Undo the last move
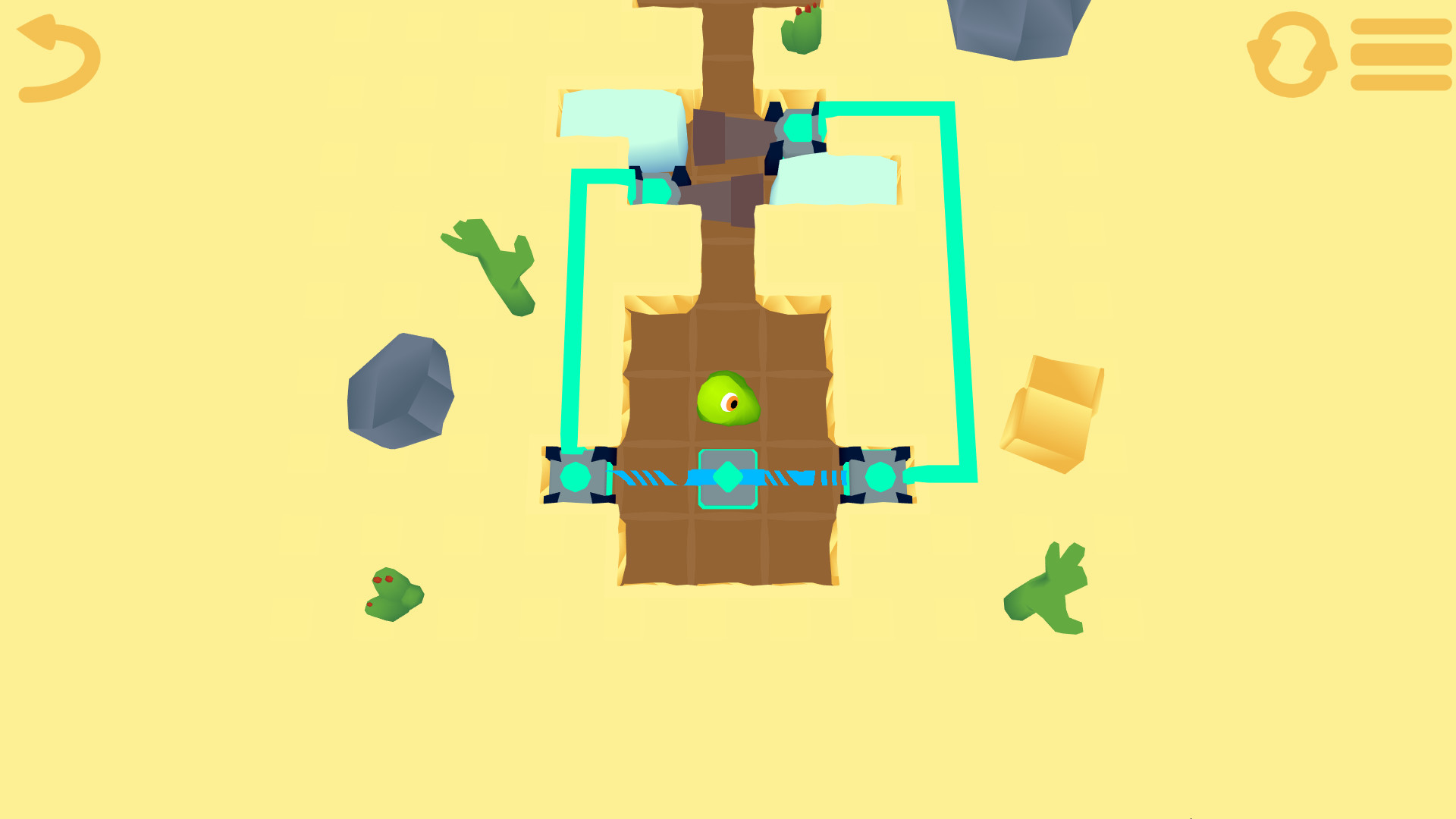 pos(58,58)
